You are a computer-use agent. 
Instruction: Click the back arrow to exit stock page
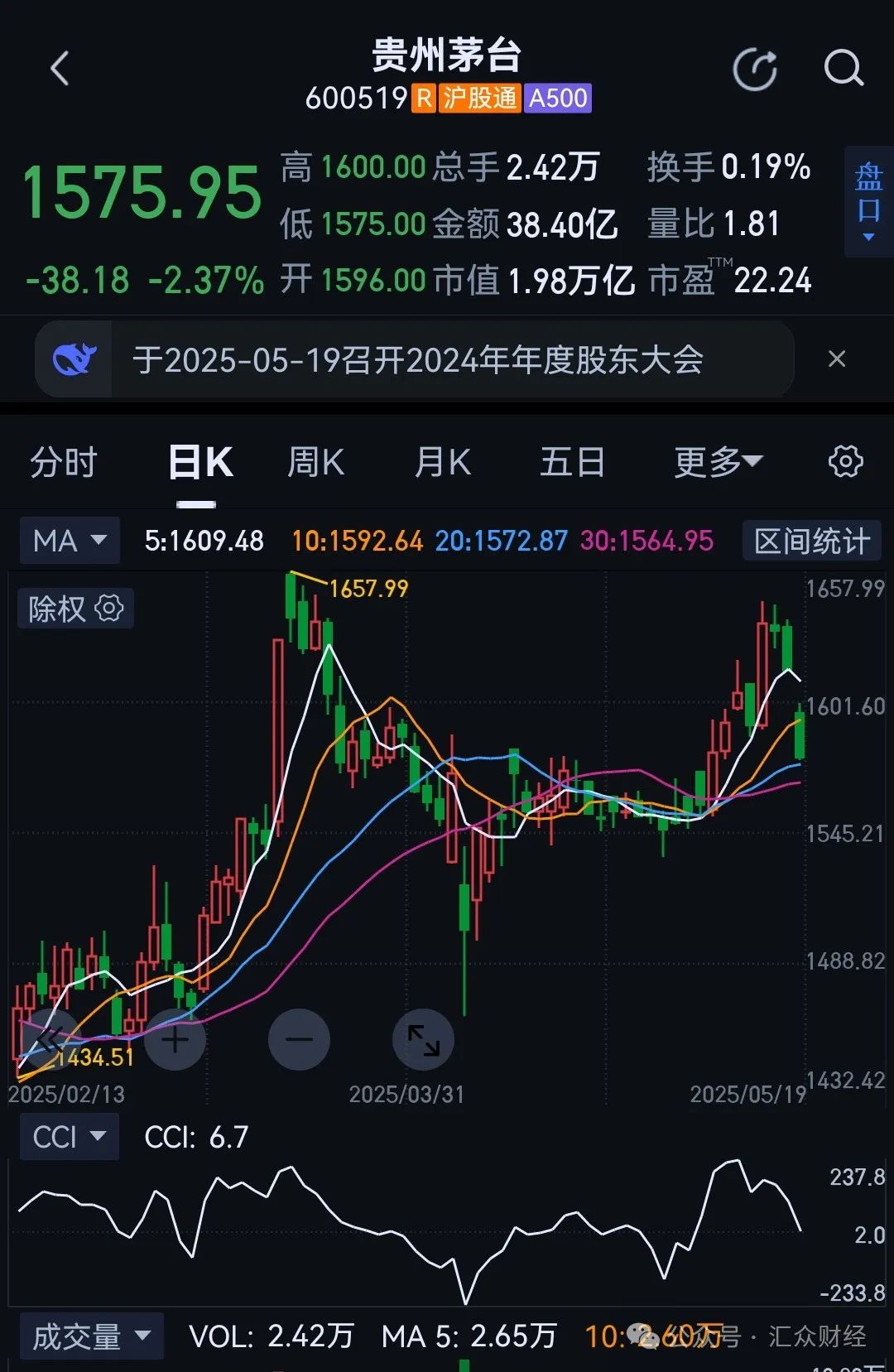tap(60, 69)
